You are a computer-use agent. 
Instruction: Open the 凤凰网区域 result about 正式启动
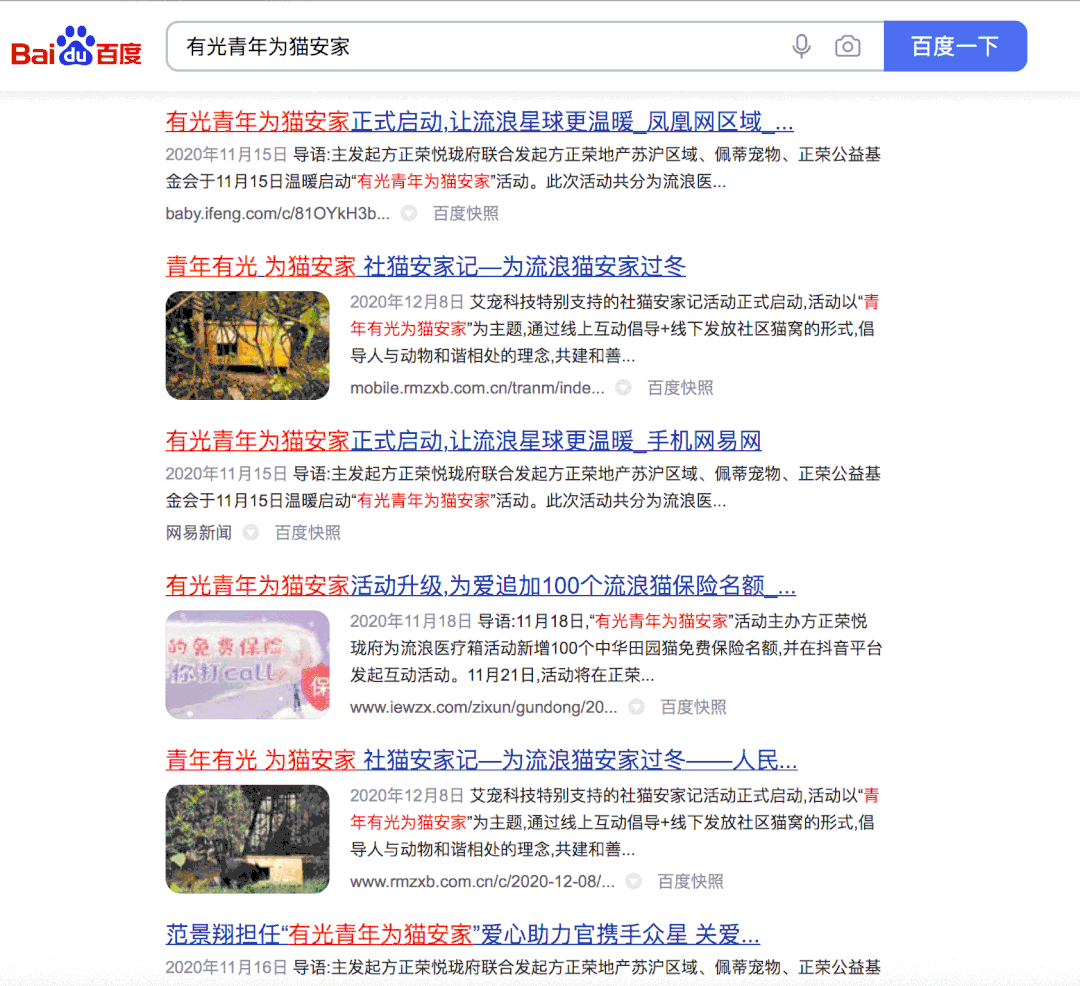479,123
